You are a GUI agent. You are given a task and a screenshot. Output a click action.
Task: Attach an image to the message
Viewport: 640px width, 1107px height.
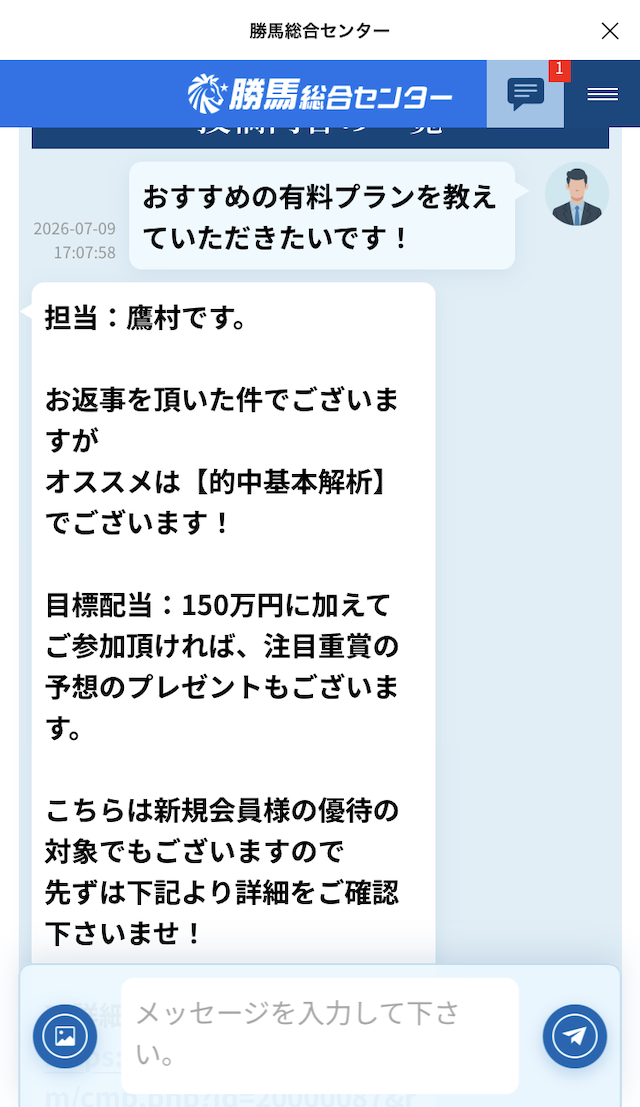pyautogui.click(x=65, y=1036)
